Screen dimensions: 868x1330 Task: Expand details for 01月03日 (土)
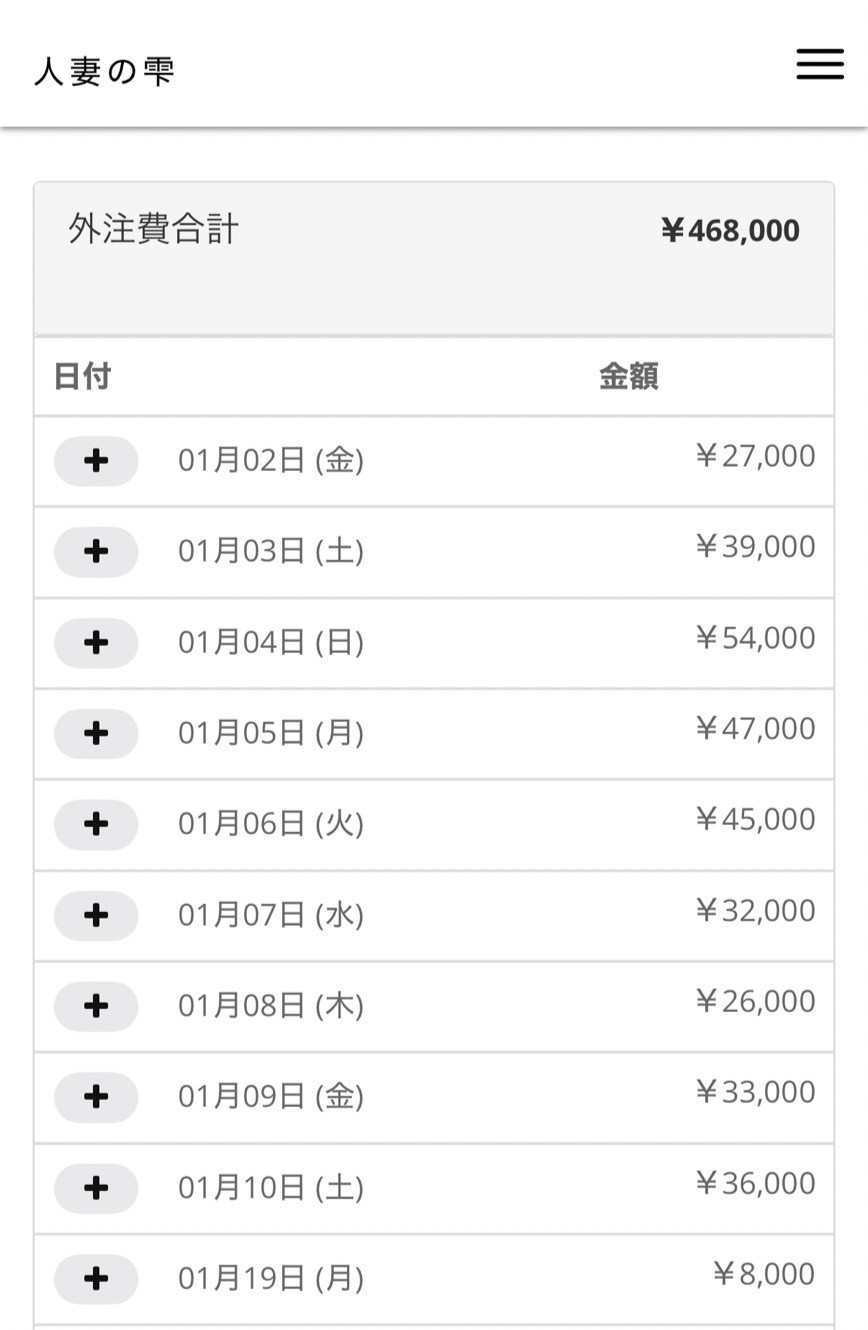[x=96, y=552]
